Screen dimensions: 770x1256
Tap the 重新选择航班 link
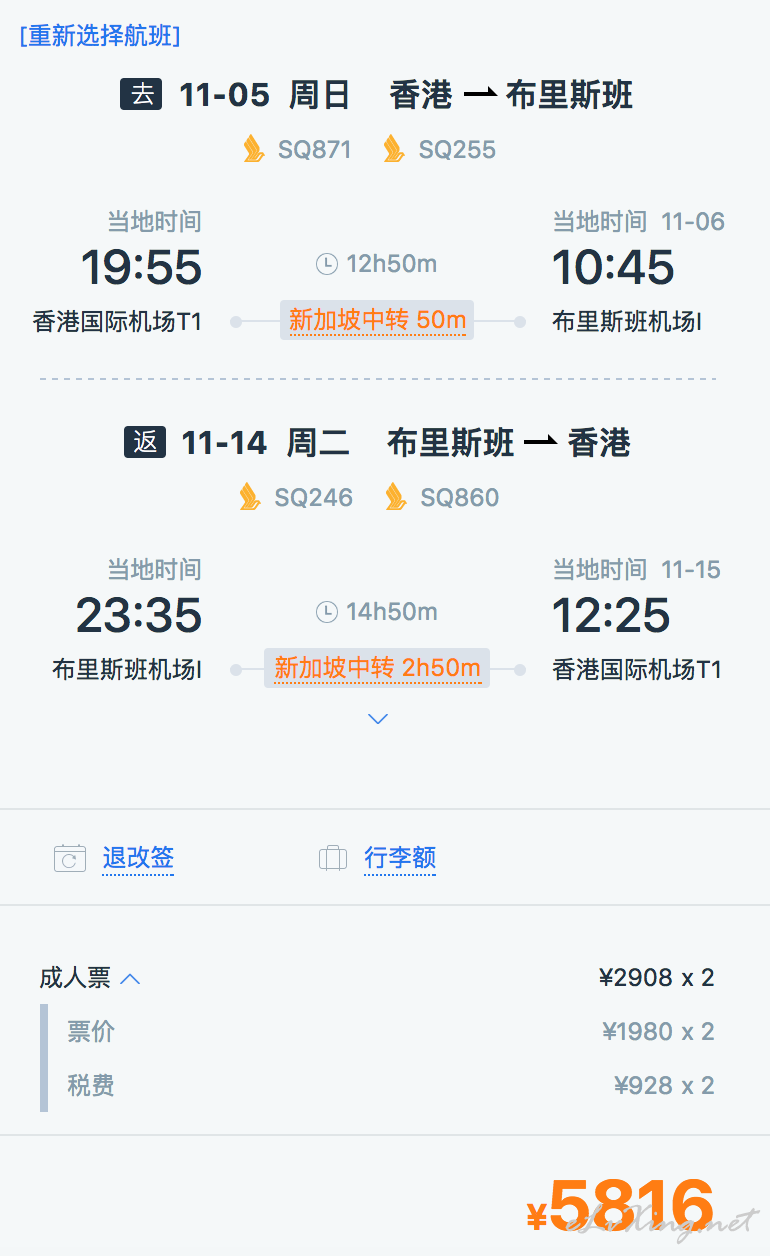[x=100, y=36]
